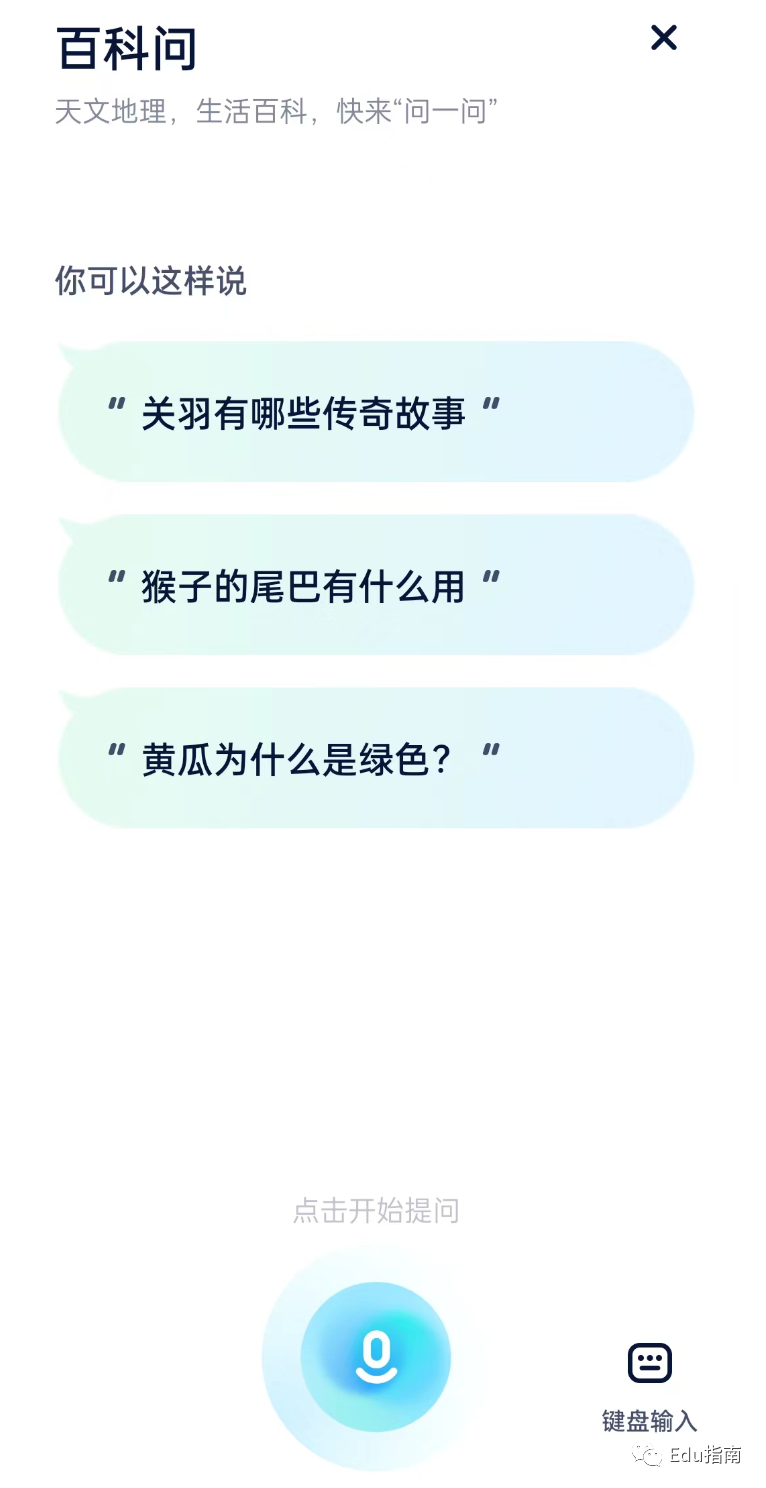This screenshot has height=1488, width=766.
Task: Select the suggestion 关羽有哪些传奇故事
Action: [376, 412]
